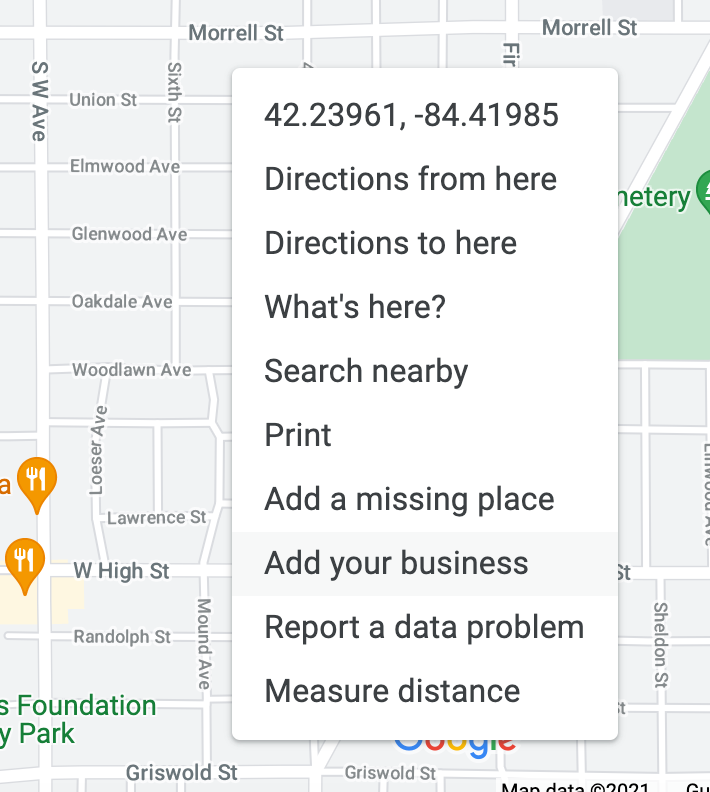Image resolution: width=710 pixels, height=792 pixels.
Task: Tap What's here? option
Action: point(354,307)
